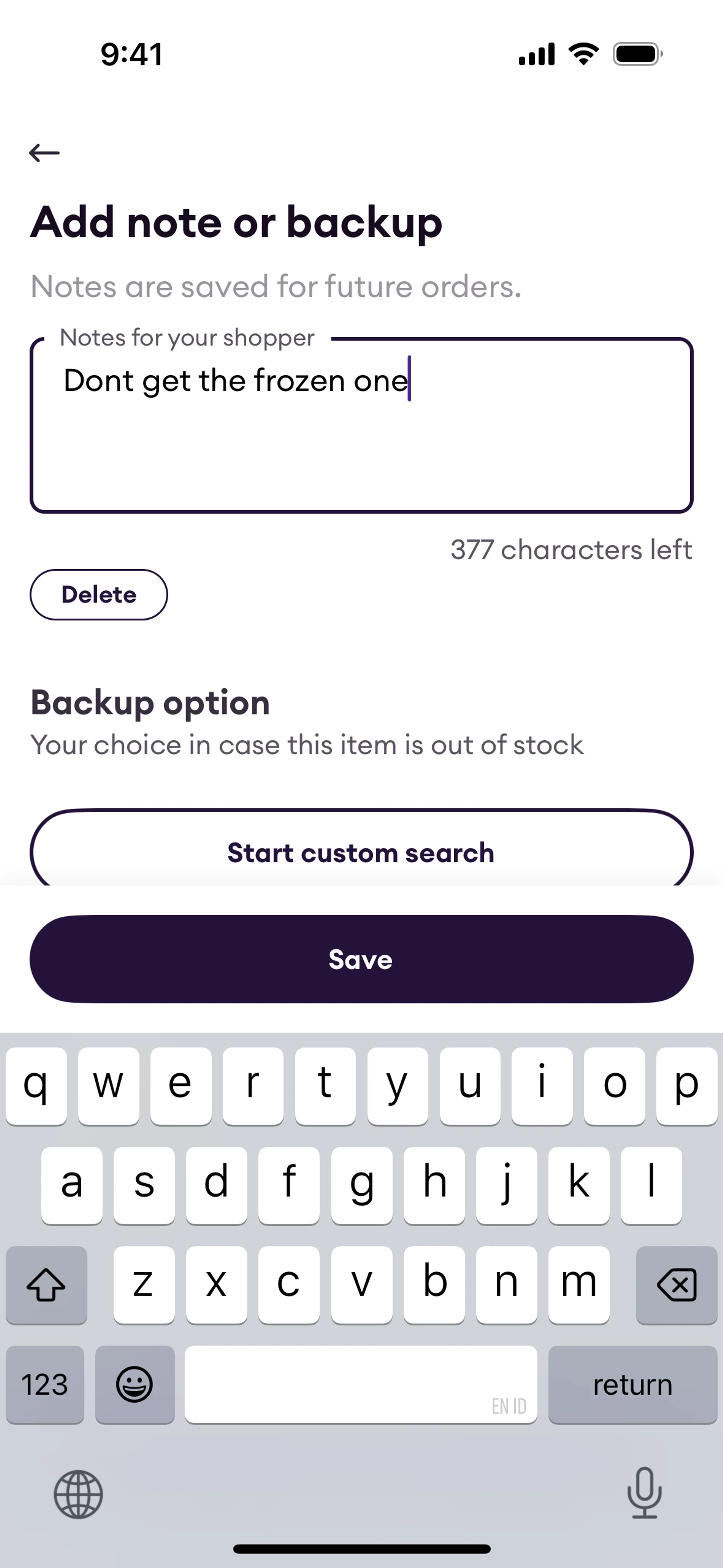723x1568 pixels.
Task: Go back using the arrow icon
Action: 44,153
